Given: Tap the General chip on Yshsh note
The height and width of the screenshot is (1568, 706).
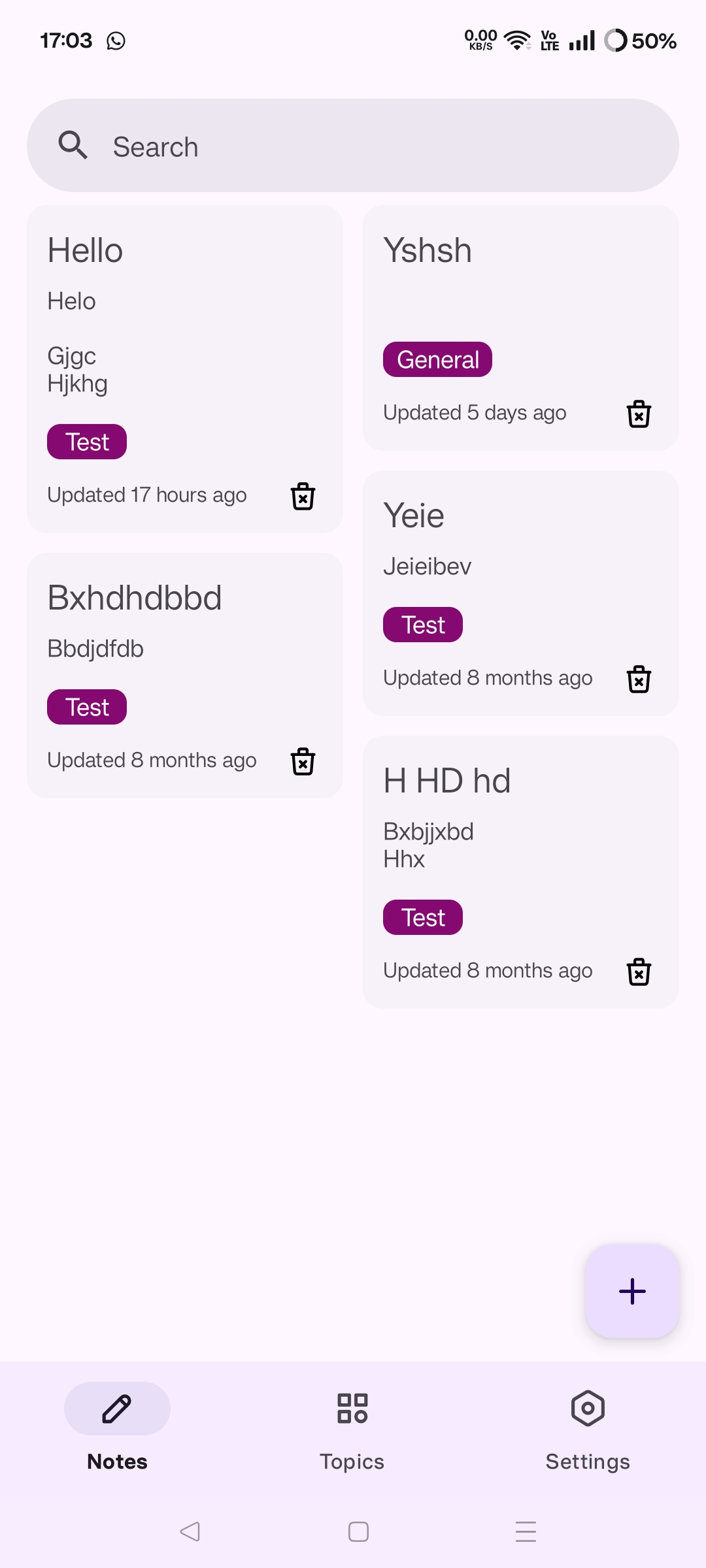Looking at the screenshot, I should [437, 359].
